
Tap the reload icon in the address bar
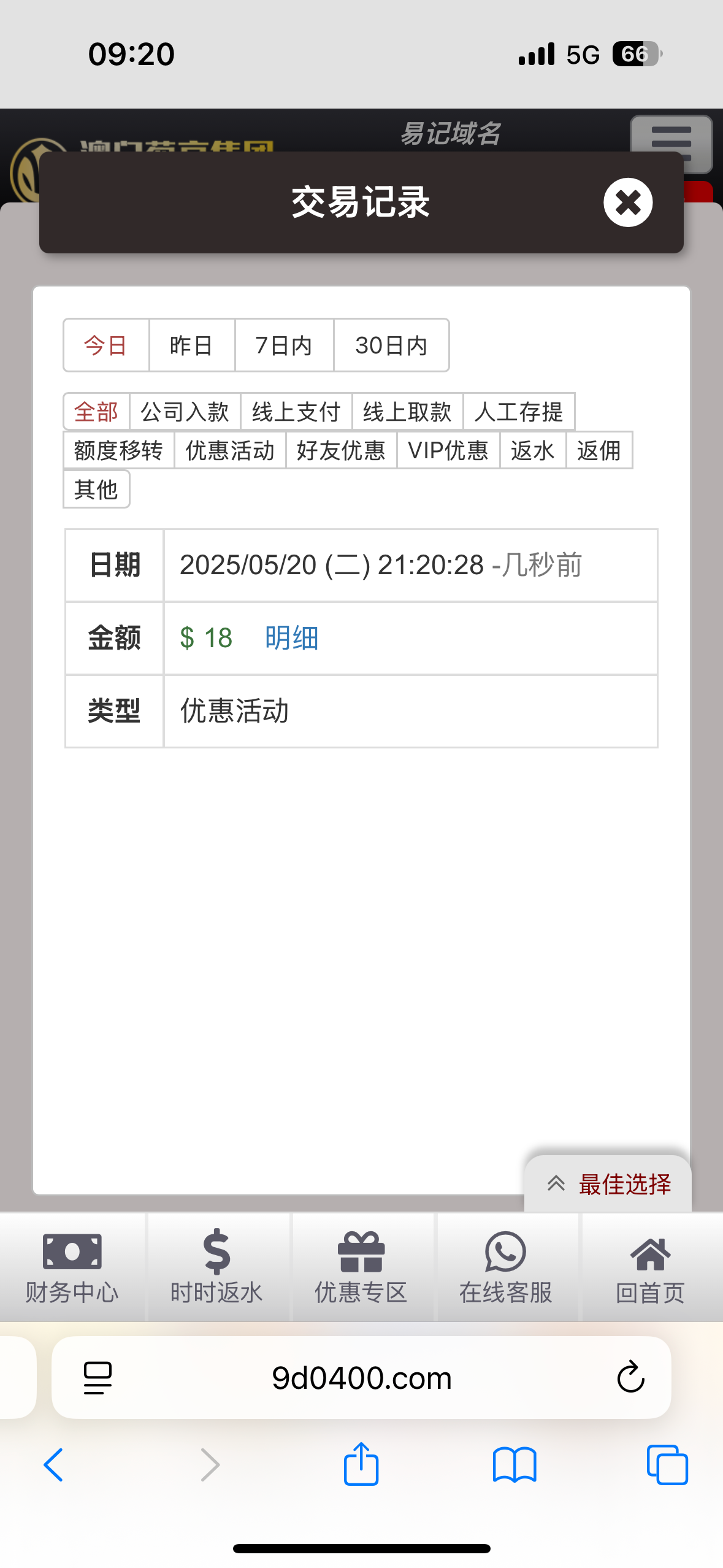pyautogui.click(x=630, y=1376)
